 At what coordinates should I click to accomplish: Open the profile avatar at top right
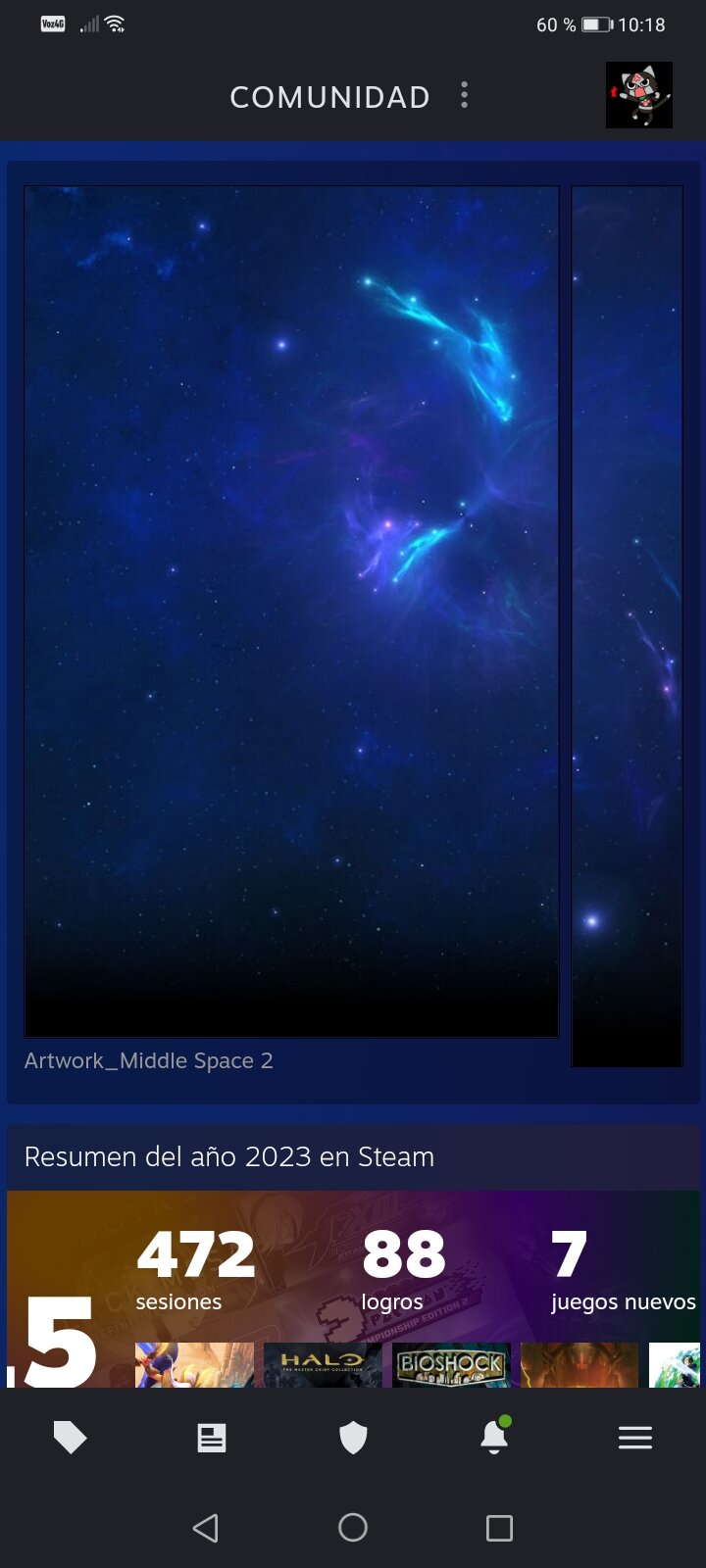click(638, 95)
